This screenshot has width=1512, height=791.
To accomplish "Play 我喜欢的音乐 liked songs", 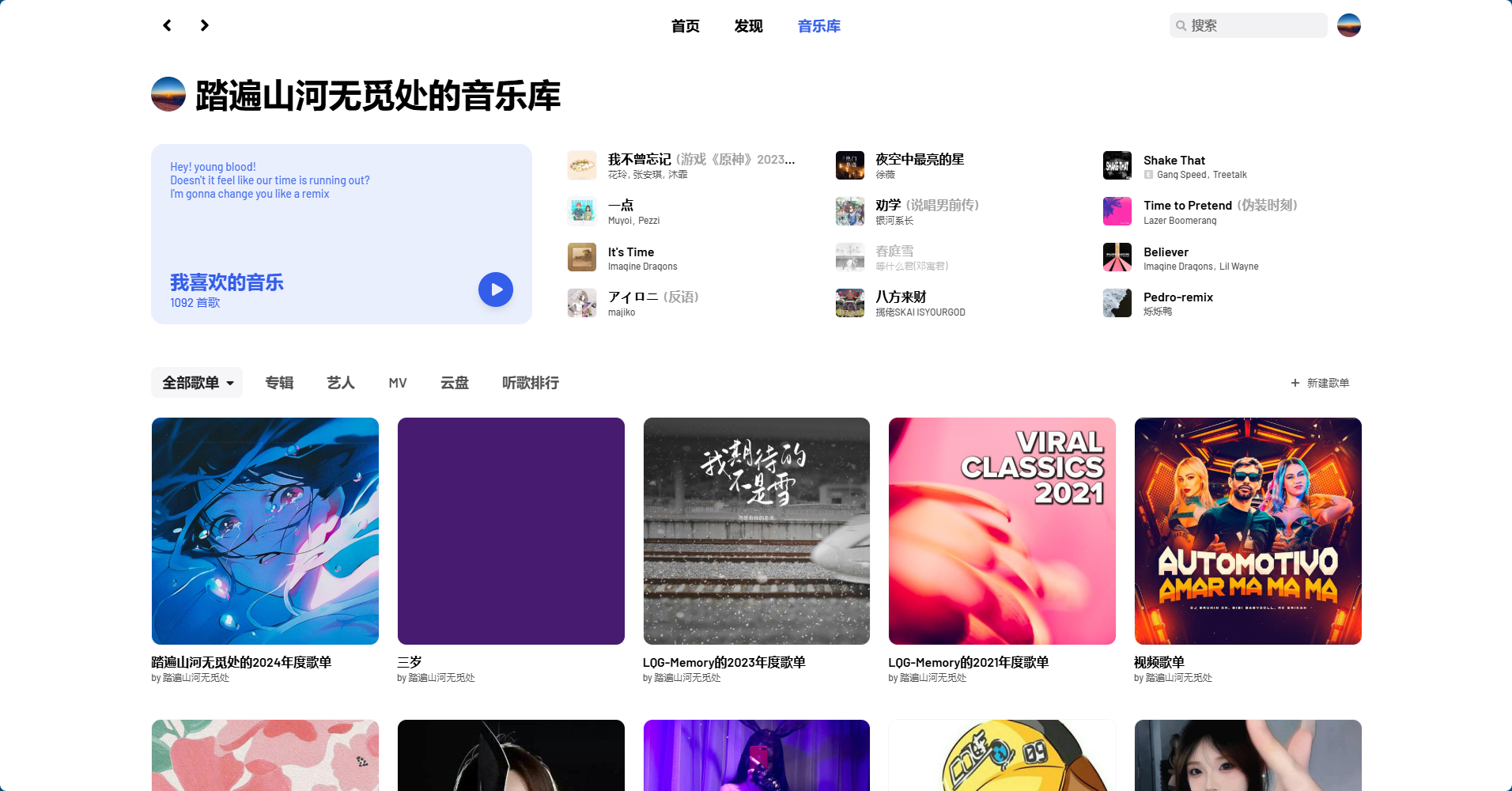I will coord(496,290).
